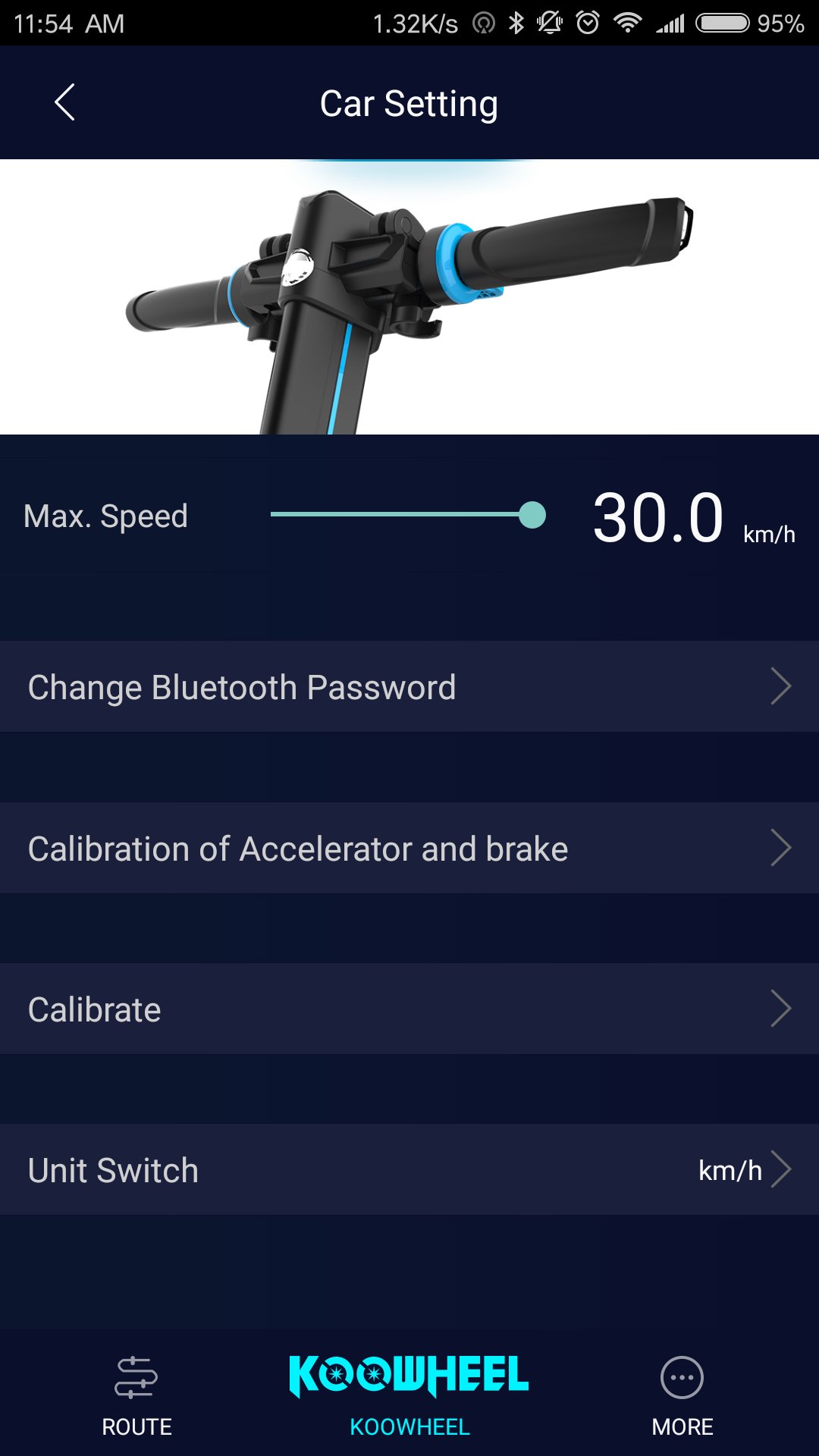
Task: Tap the back arrow icon
Action: 65,103
